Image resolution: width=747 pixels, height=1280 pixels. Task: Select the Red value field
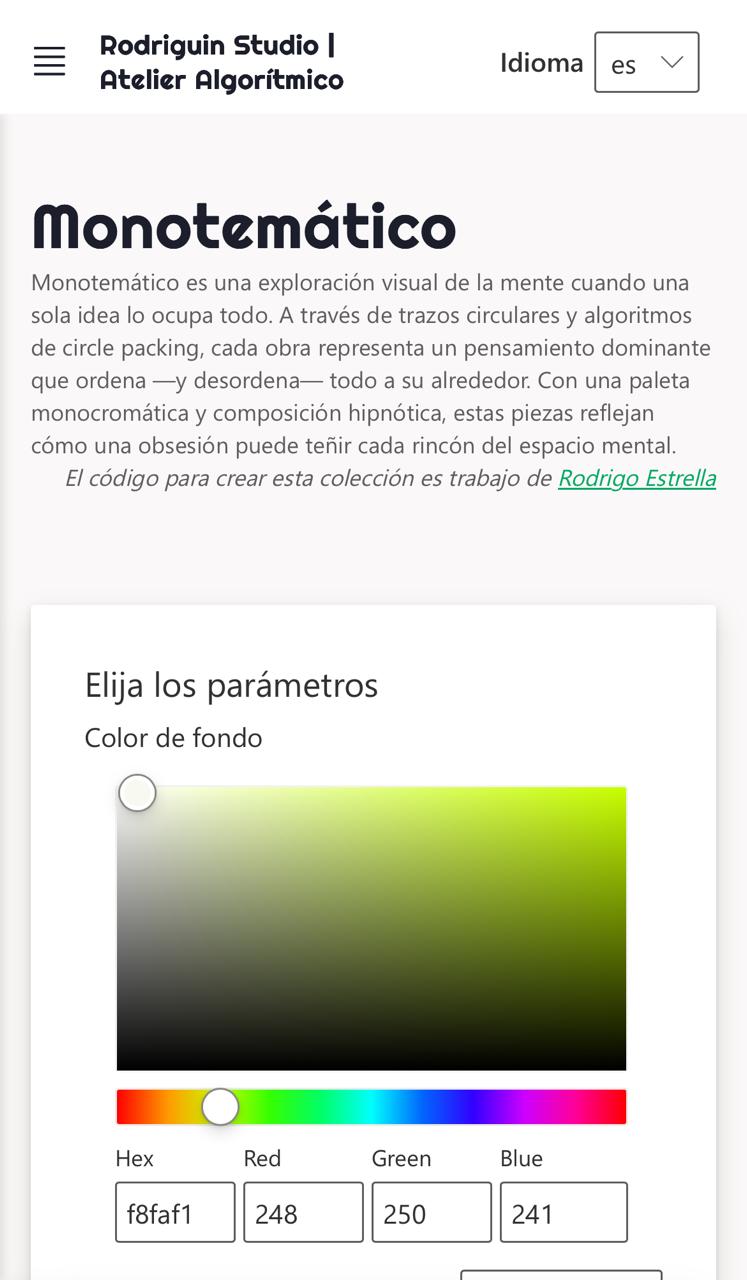pos(303,1212)
